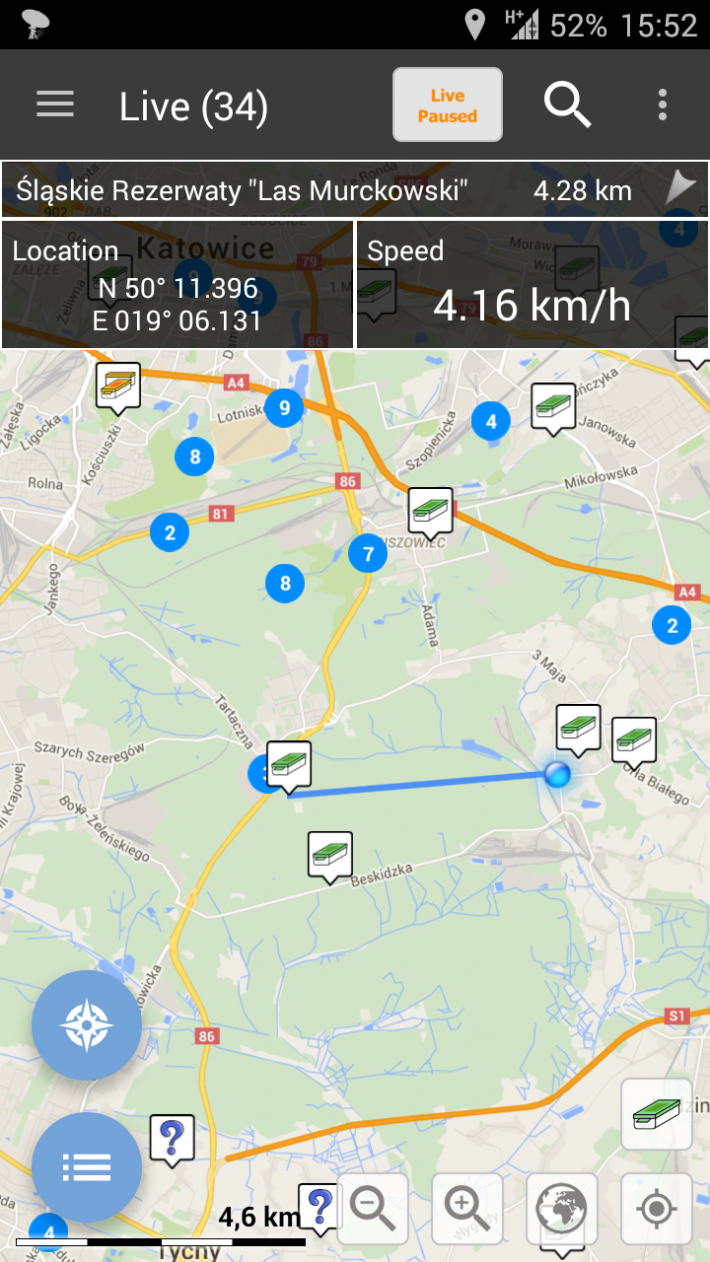This screenshot has width=710, height=1262.
Task: Open the mystery cache marker above list button
Action: pos(172,1138)
